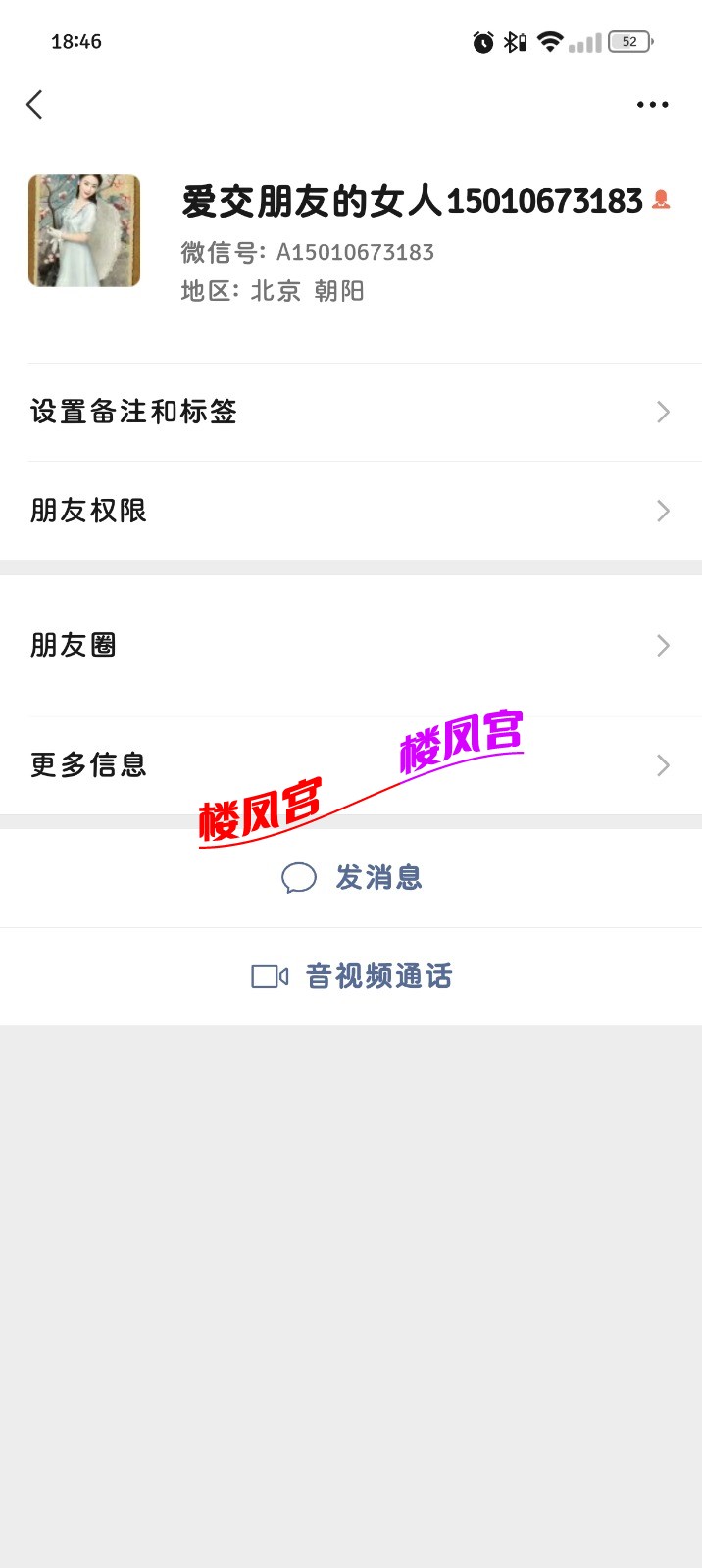
Task: Start 音视频通话 with this contact
Action: click(353, 976)
